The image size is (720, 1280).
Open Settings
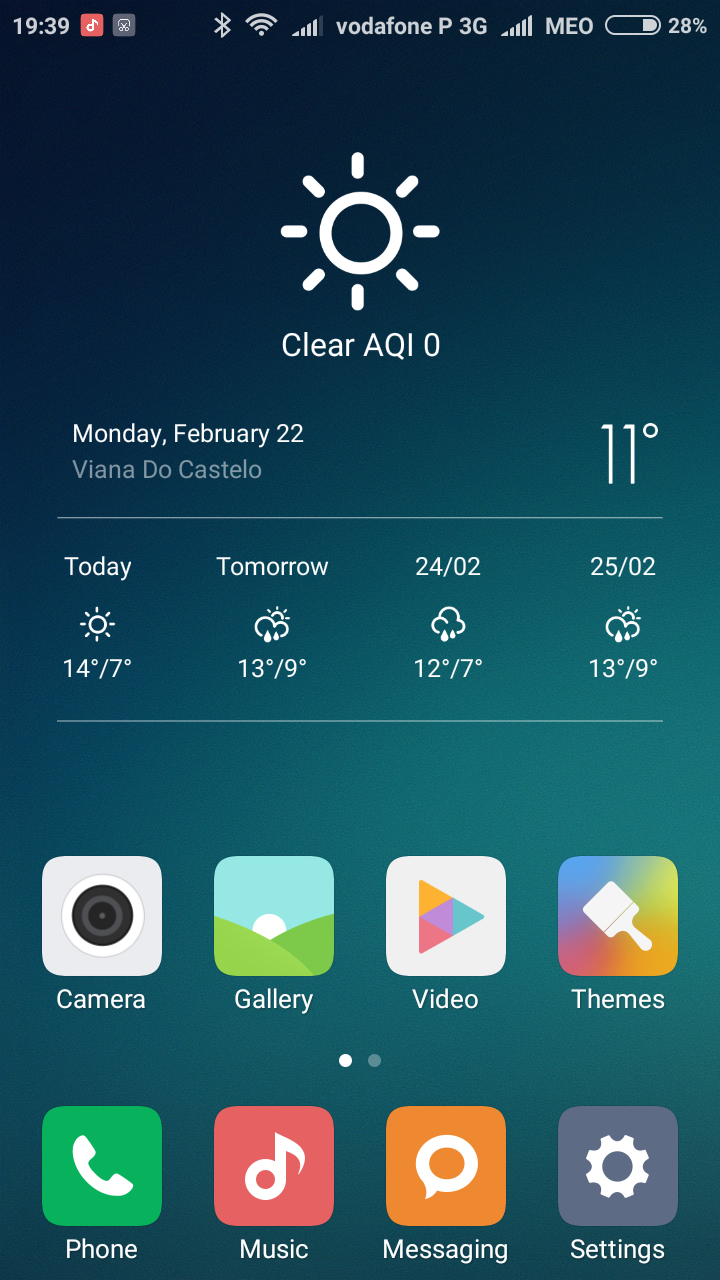pos(618,1166)
